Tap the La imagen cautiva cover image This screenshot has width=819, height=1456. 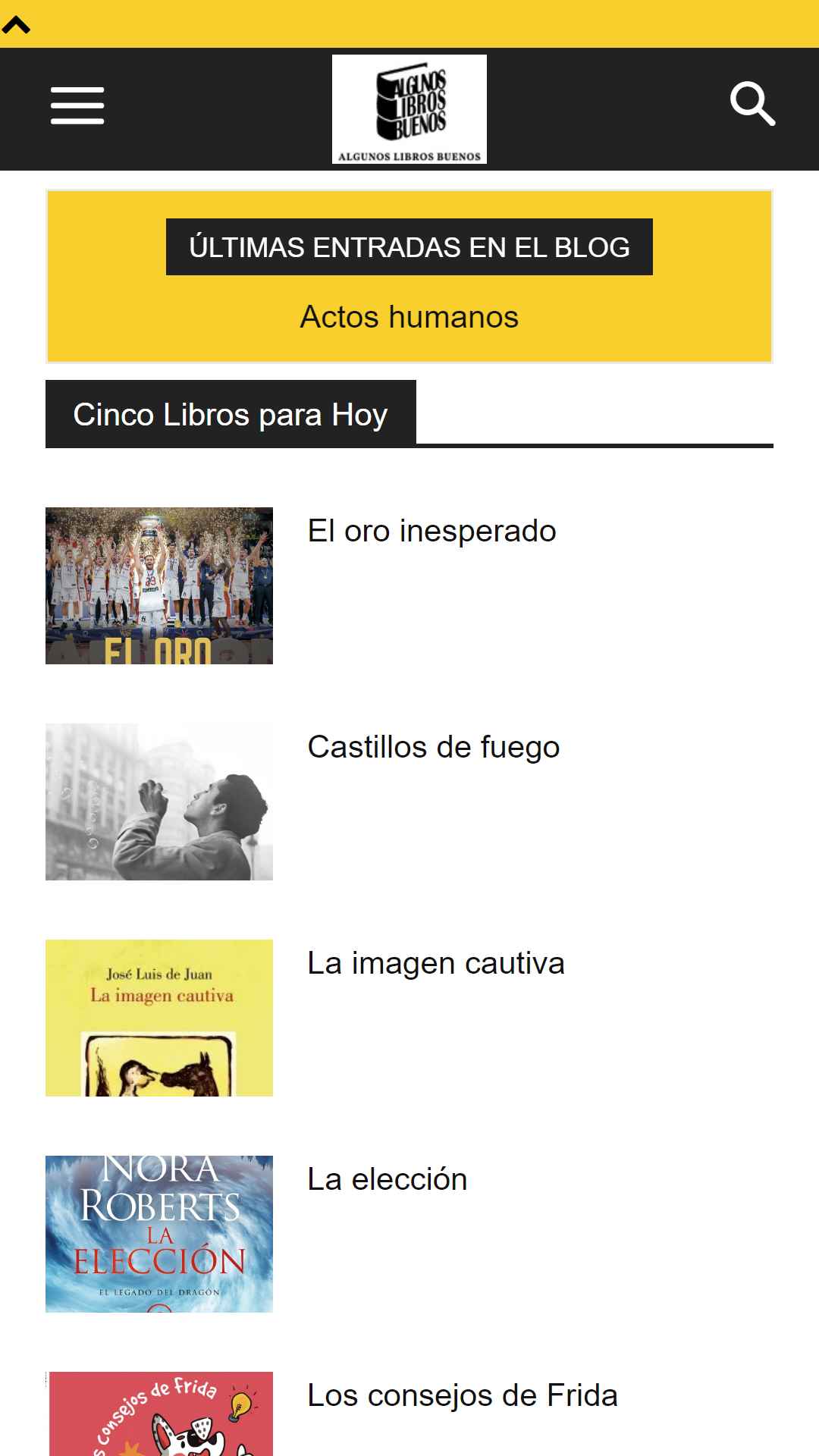click(x=159, y=1018)
